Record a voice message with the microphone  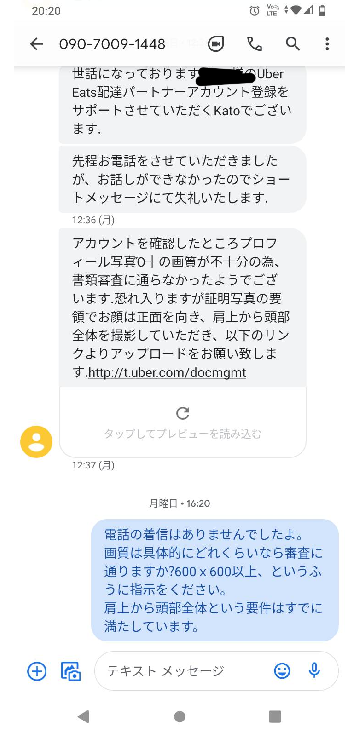[x=314, y=671]
